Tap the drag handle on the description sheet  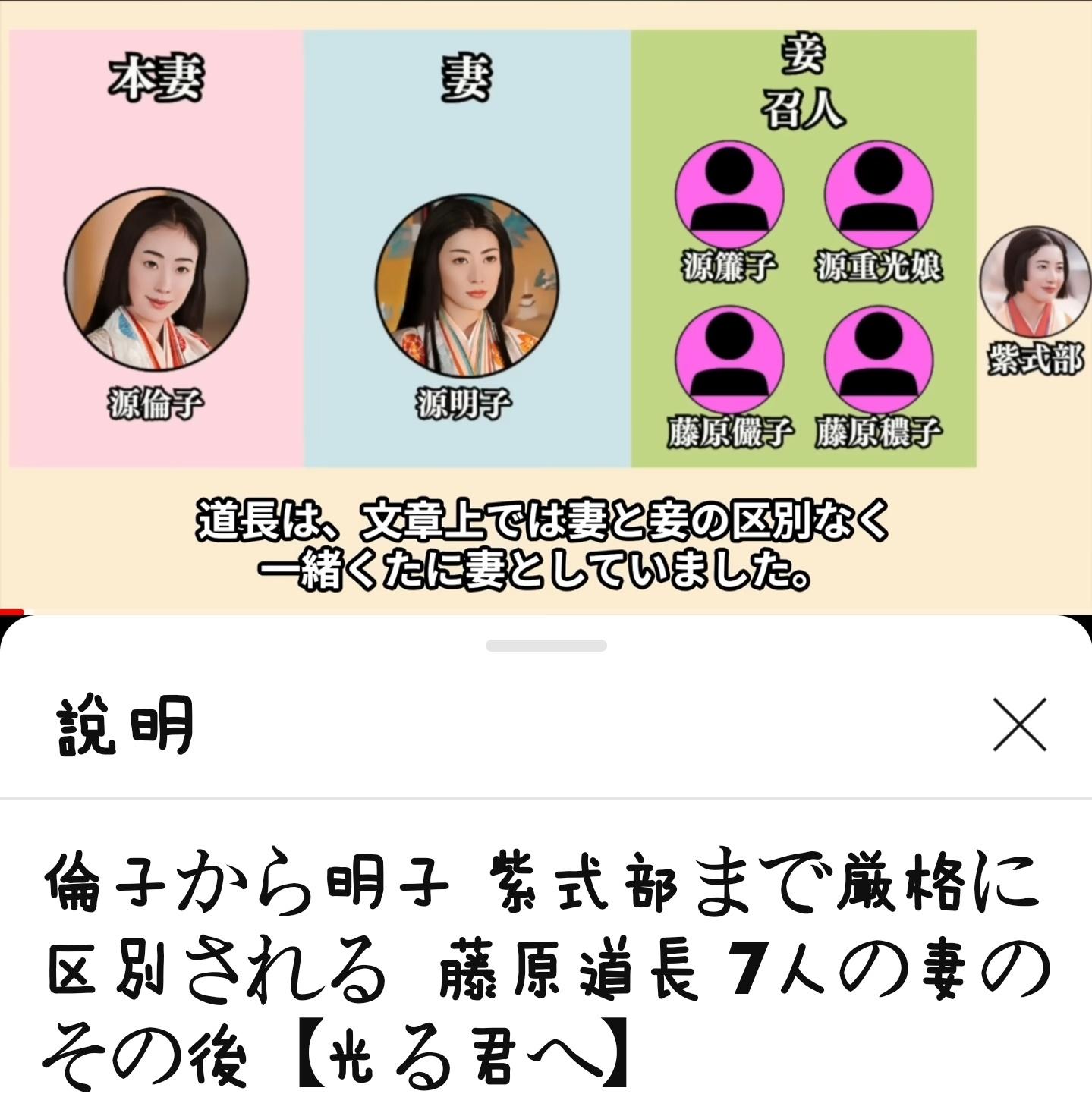[x=546, y=646]
